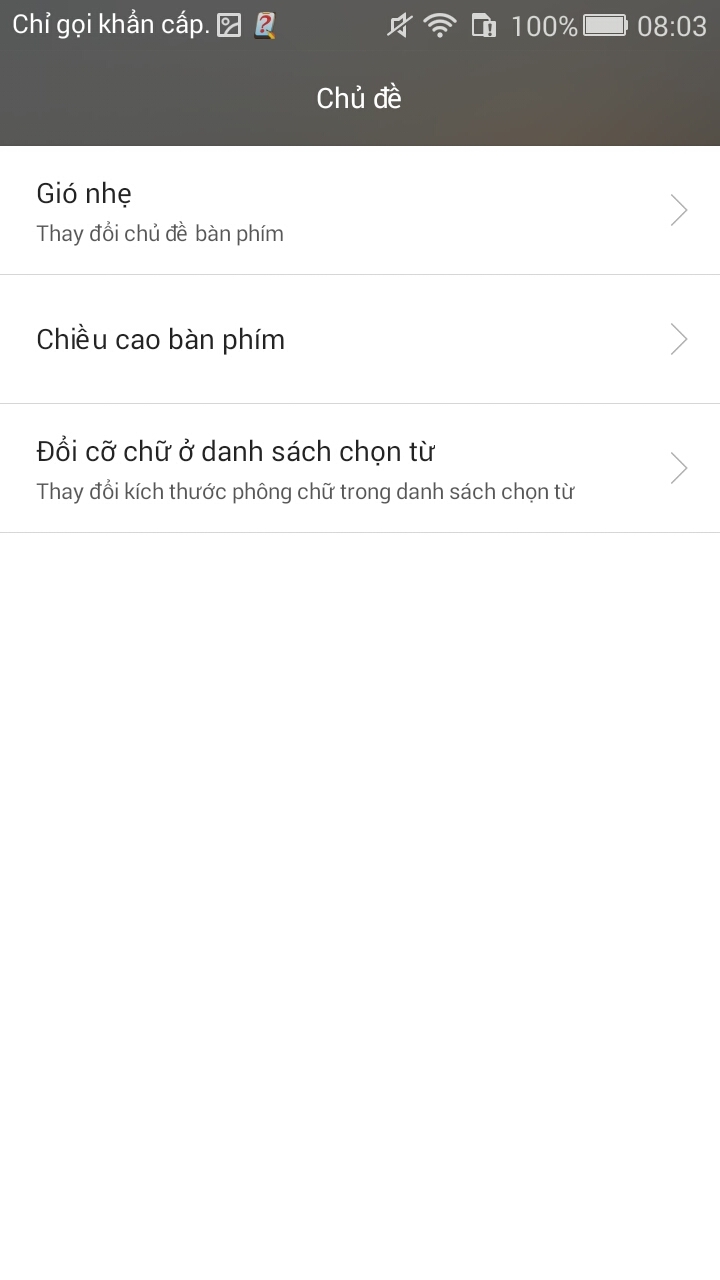Open Gió nhẹ keyboard theme setting
Image resolution: width=720 pixels, height=1280 pixels.
click(x=360, y=211)
